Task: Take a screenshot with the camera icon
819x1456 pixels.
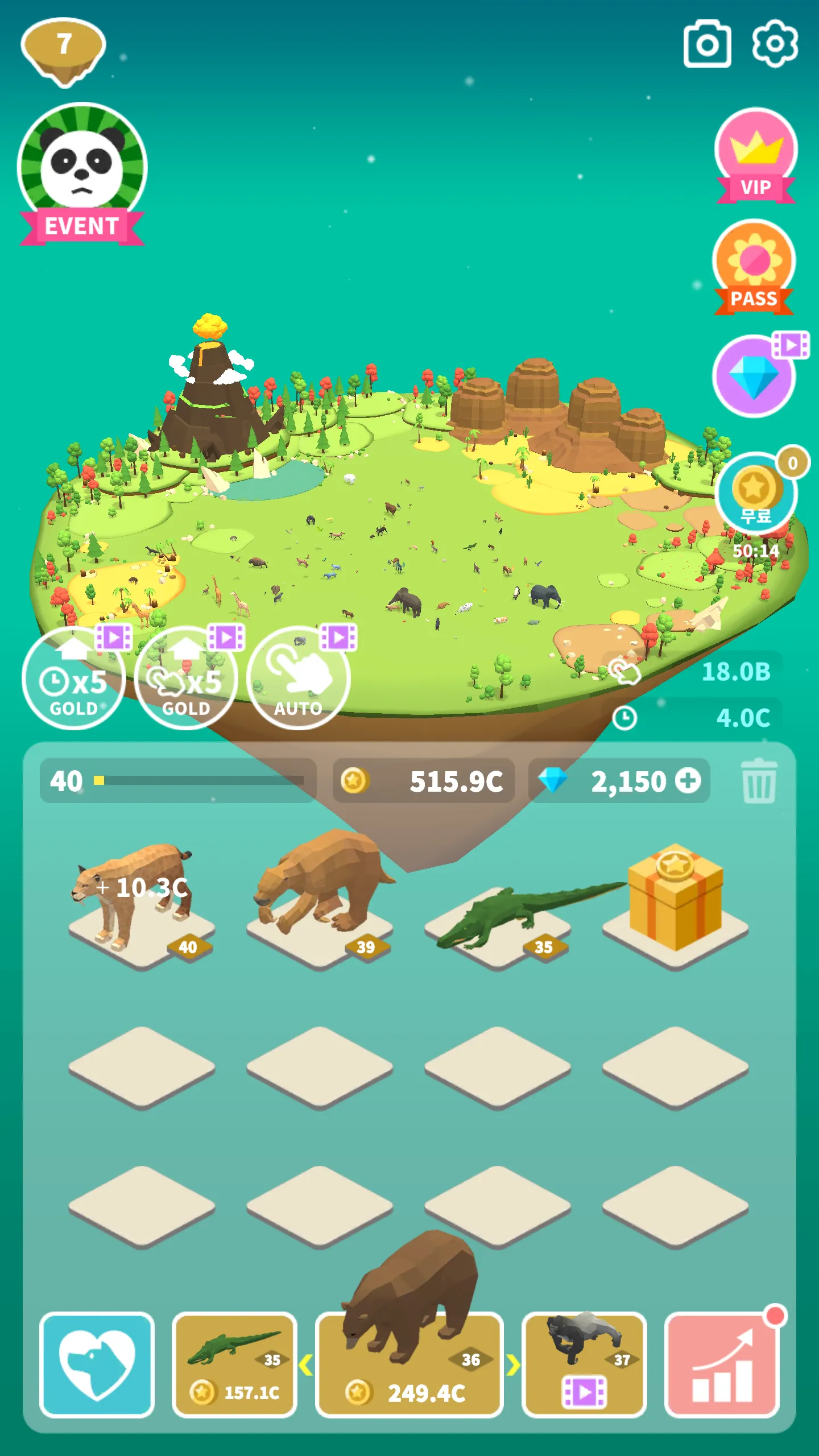Action: click(707, 44)
